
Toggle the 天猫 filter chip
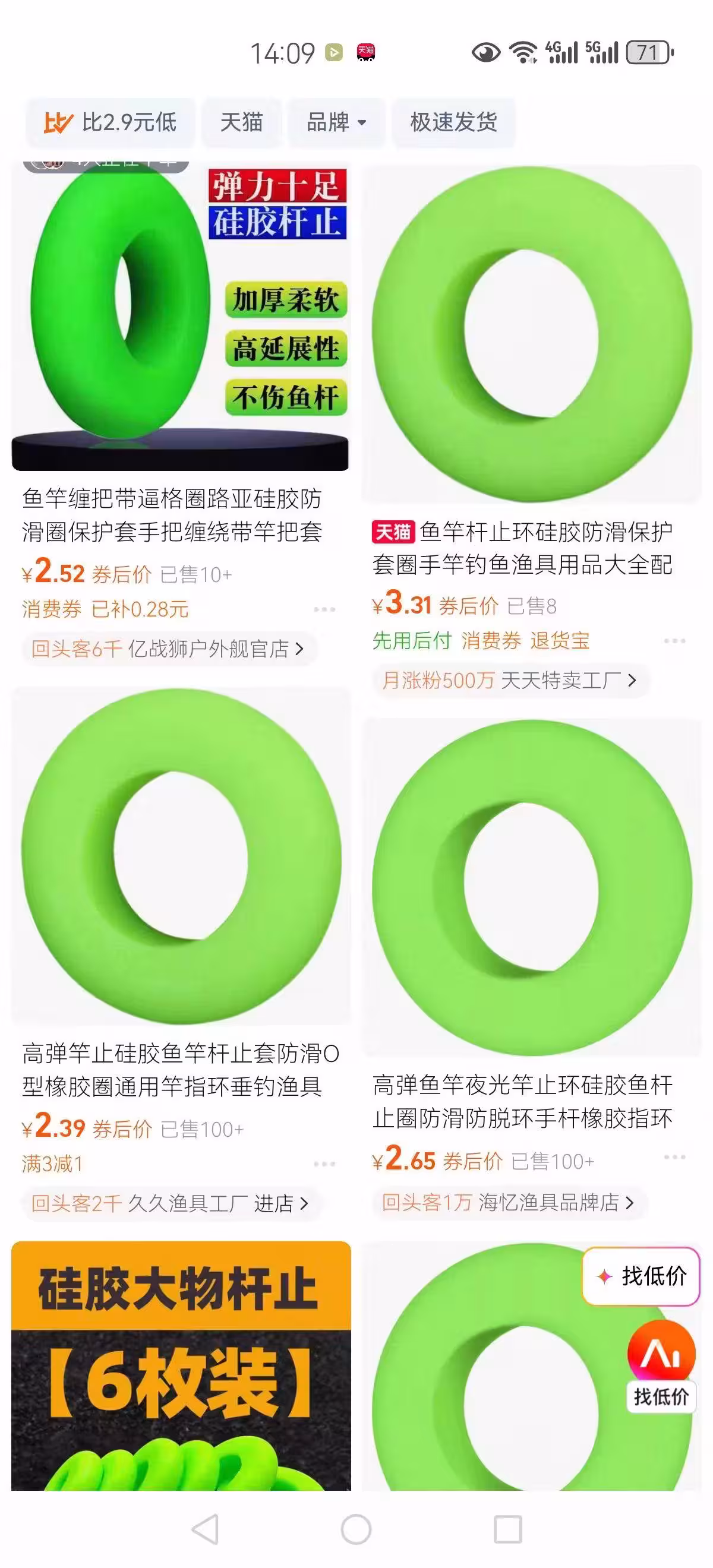pos(241,123)
